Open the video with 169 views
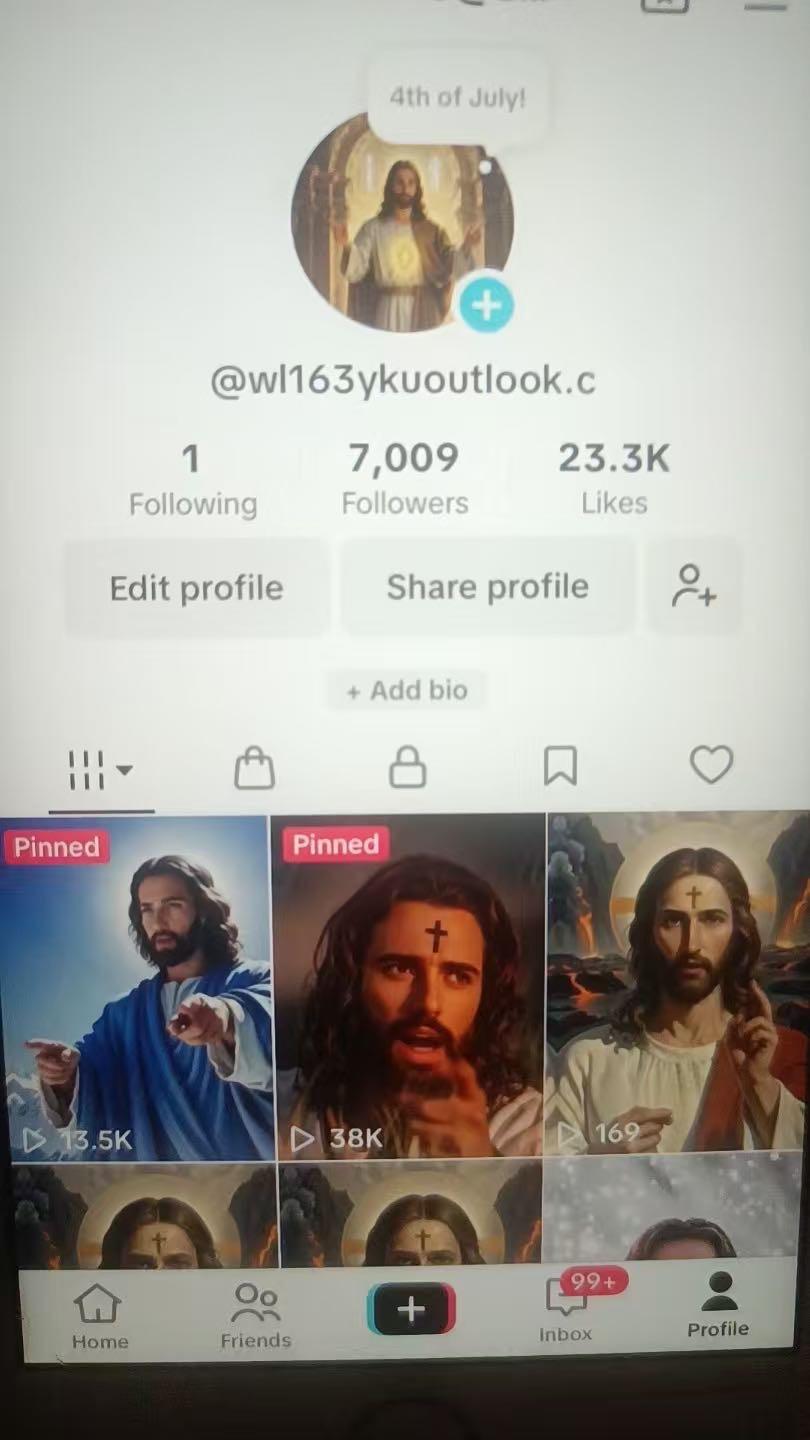The image size is (810, 1440). (x=678, y=982)
